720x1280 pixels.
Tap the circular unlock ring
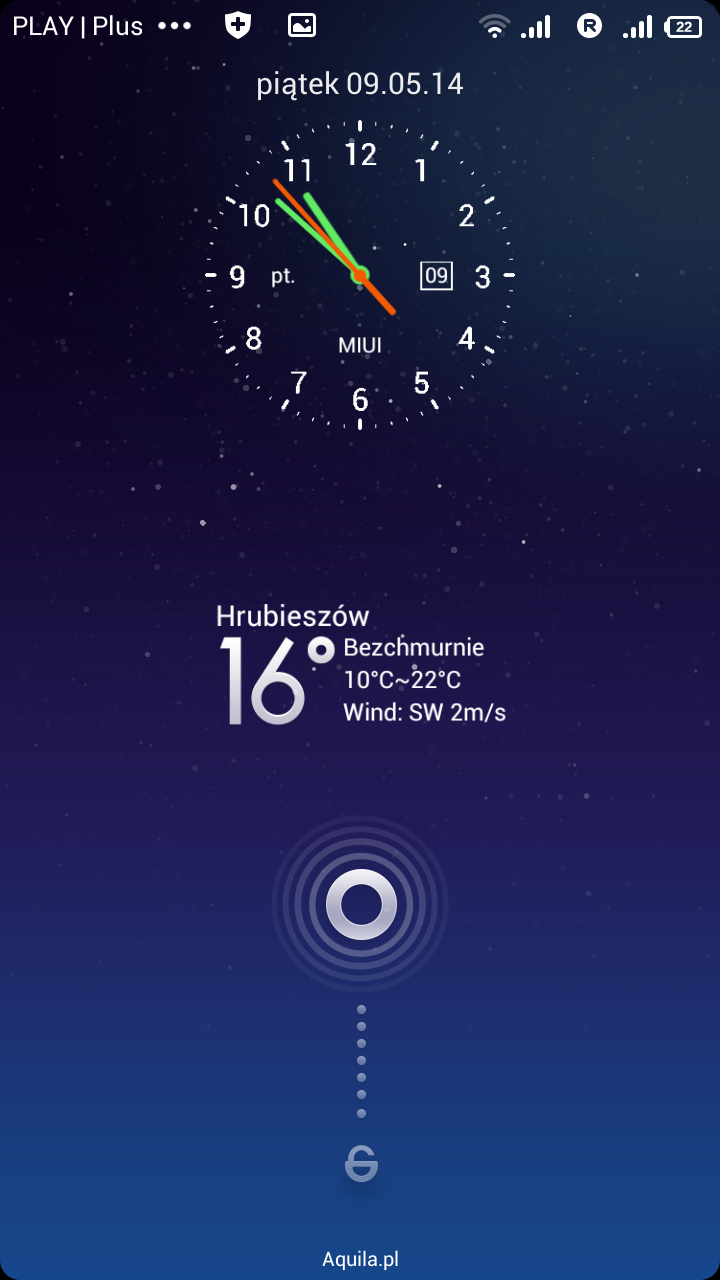tap(361, 904)
